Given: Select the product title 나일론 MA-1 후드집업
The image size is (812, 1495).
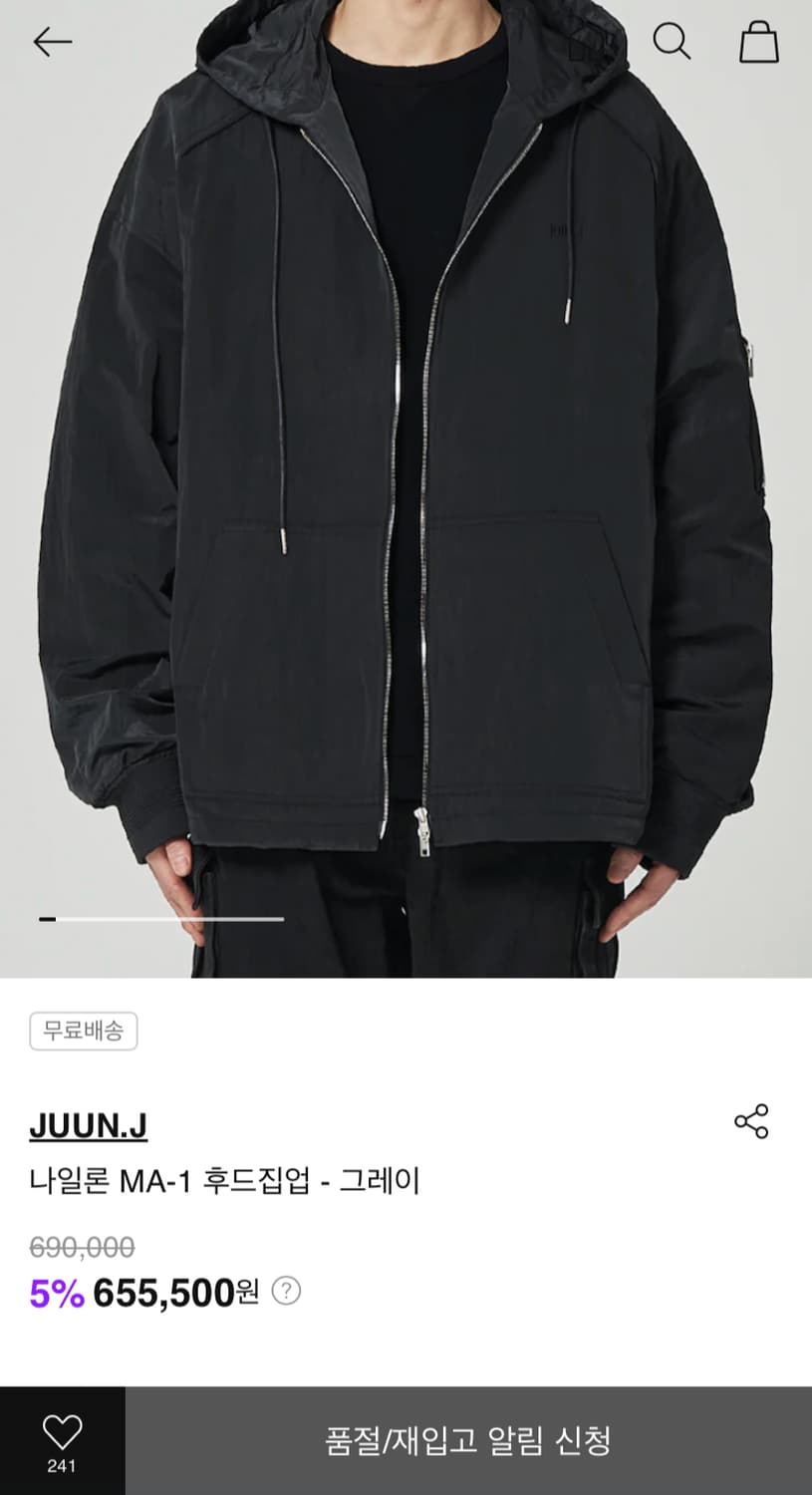Looking at the screenshot, I should (225, 1179).
